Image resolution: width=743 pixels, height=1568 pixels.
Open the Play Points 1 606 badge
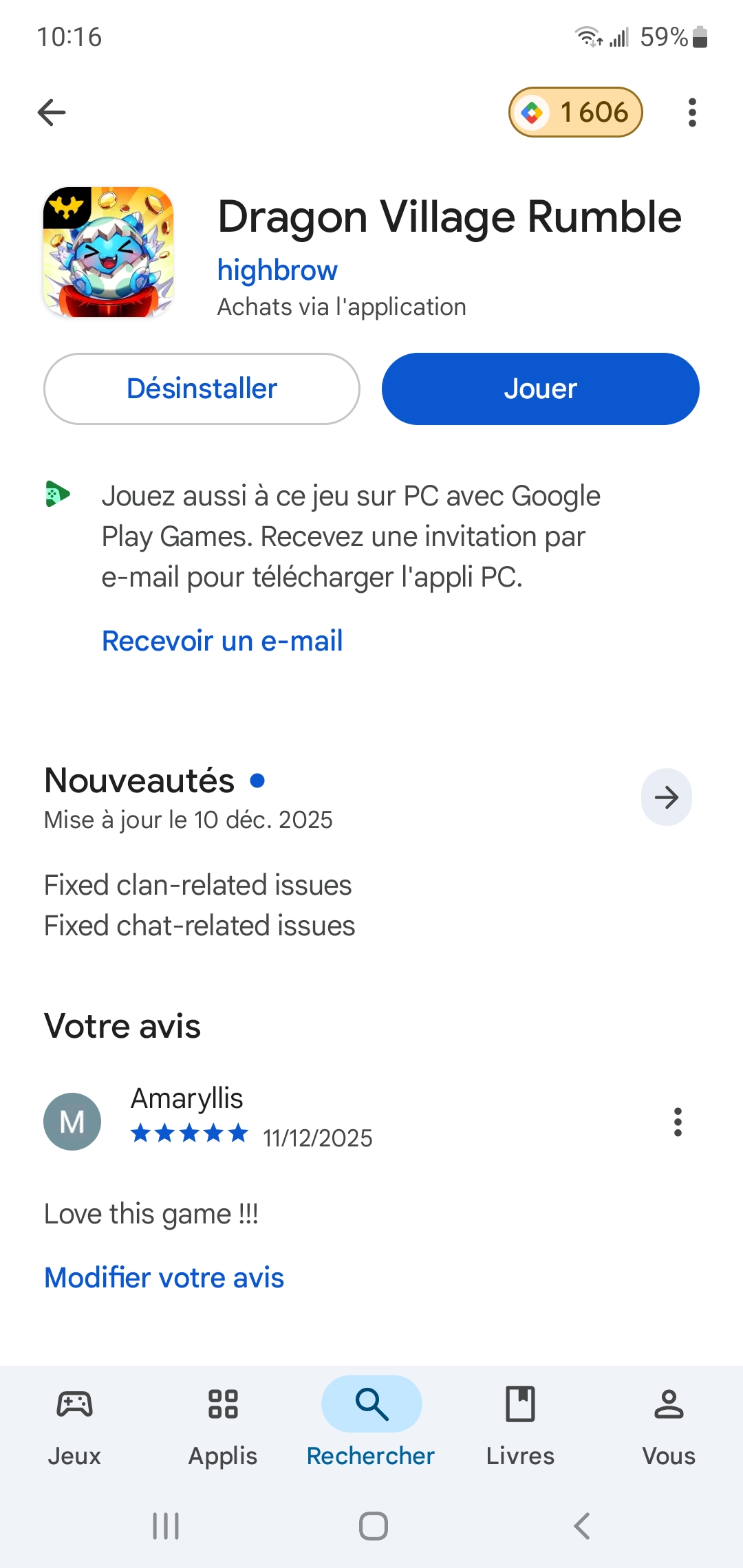[x=575, y=112]
